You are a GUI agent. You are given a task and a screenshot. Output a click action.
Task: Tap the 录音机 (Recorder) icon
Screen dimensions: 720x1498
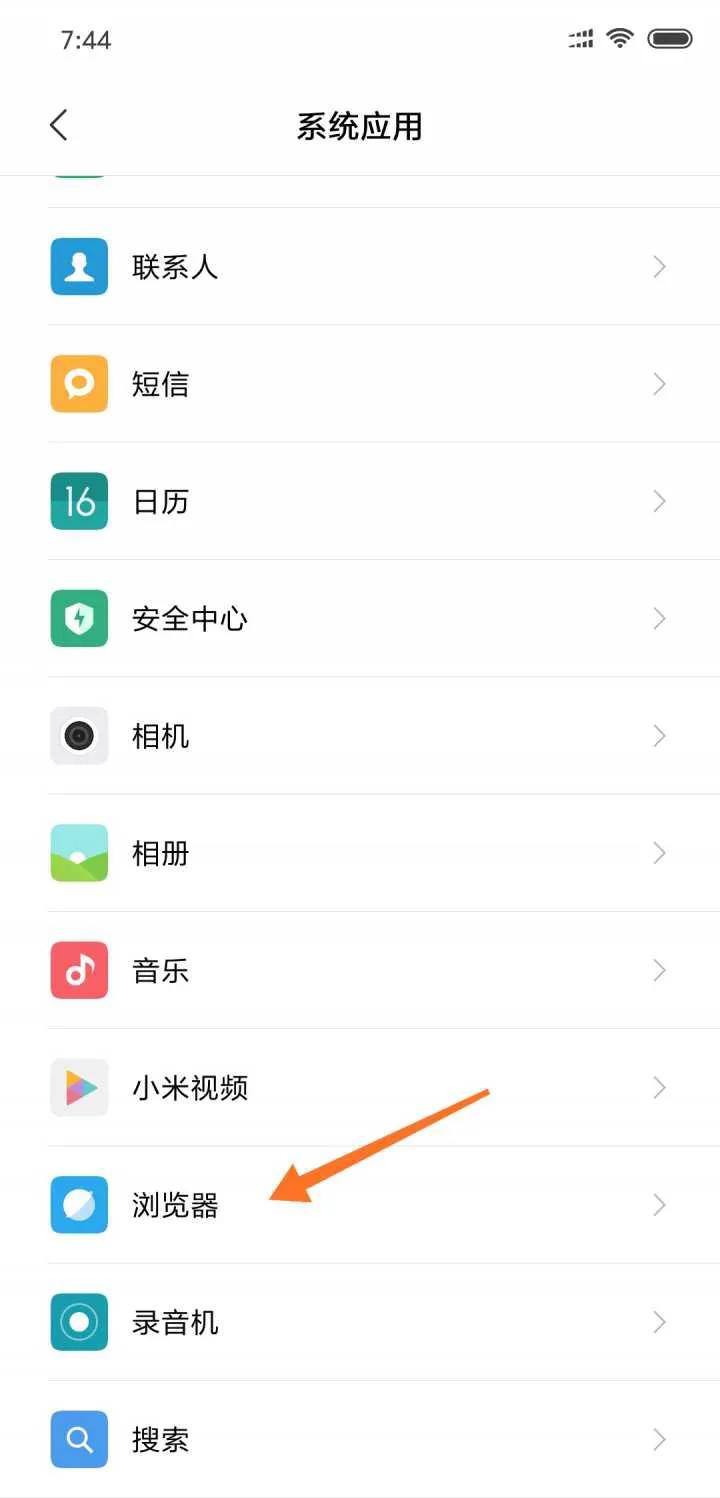78,1322
